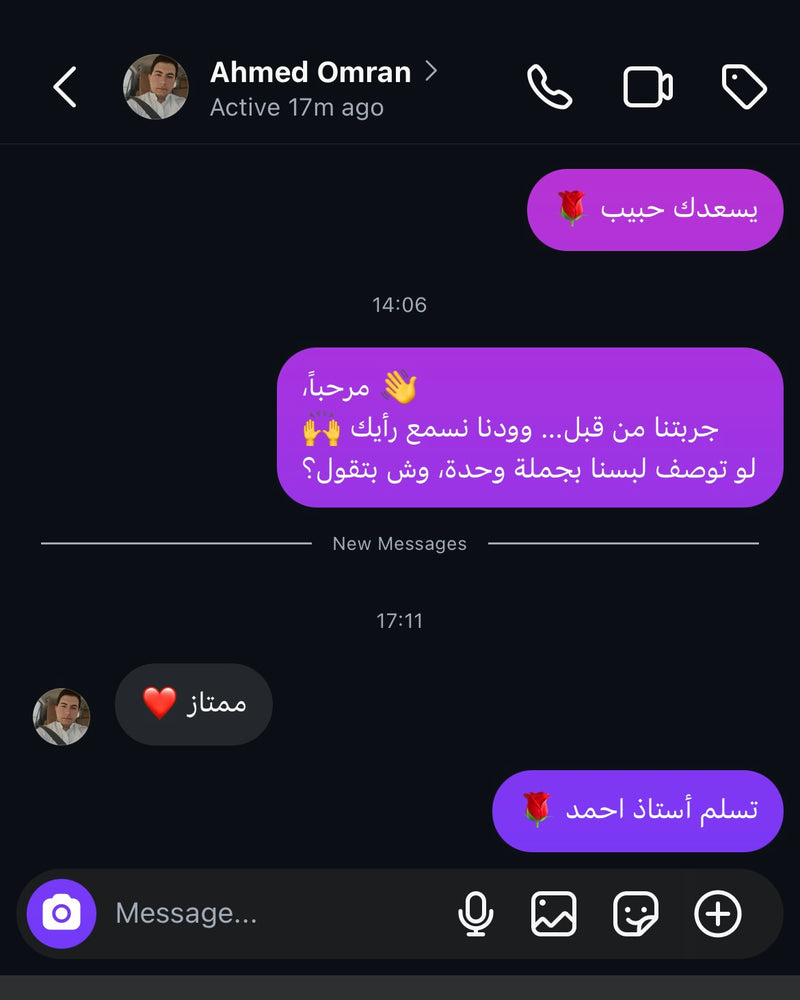Focus the Message text field
The image size is (800, 1000).
(x=270, y=913)
